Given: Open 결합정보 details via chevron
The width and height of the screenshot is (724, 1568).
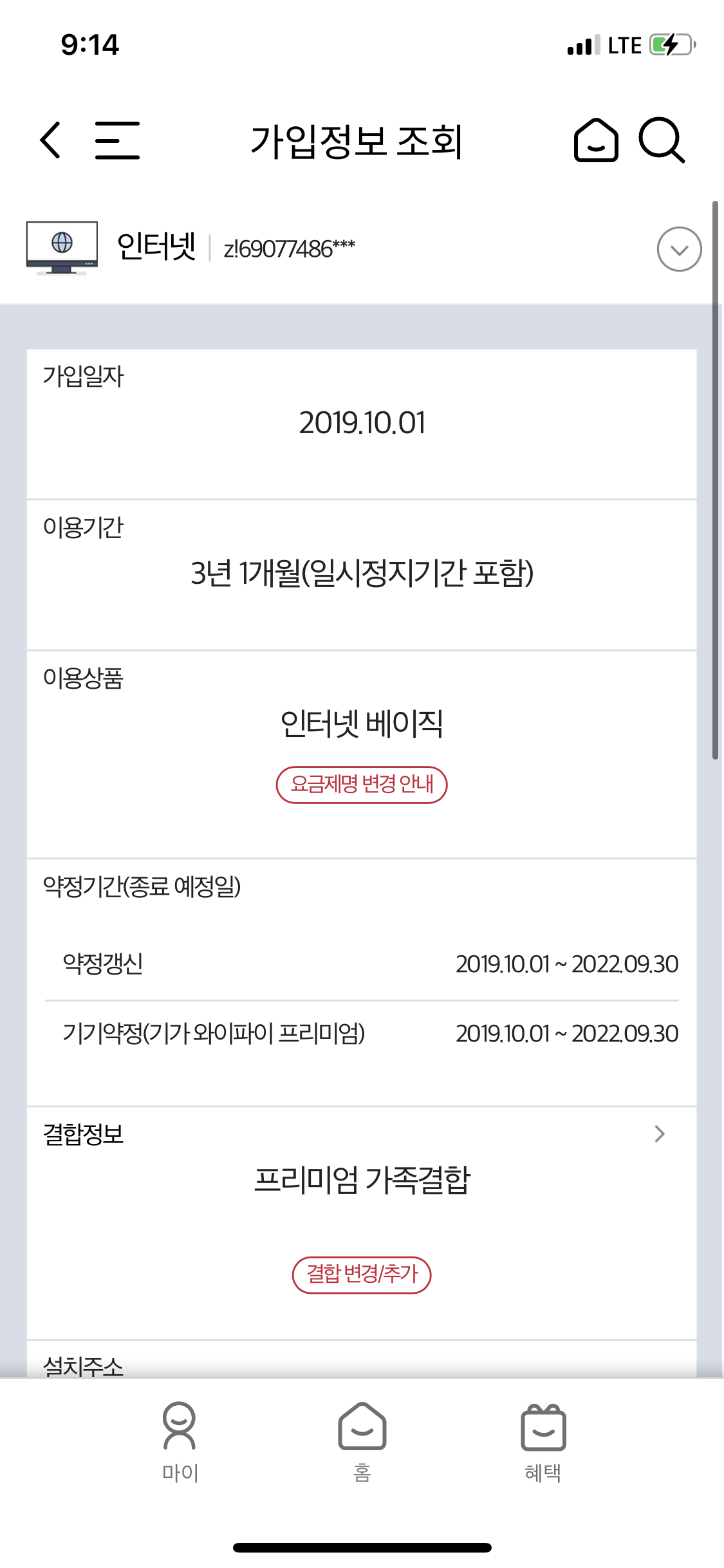Looking at the screenshot, I should pos(659,1134).
